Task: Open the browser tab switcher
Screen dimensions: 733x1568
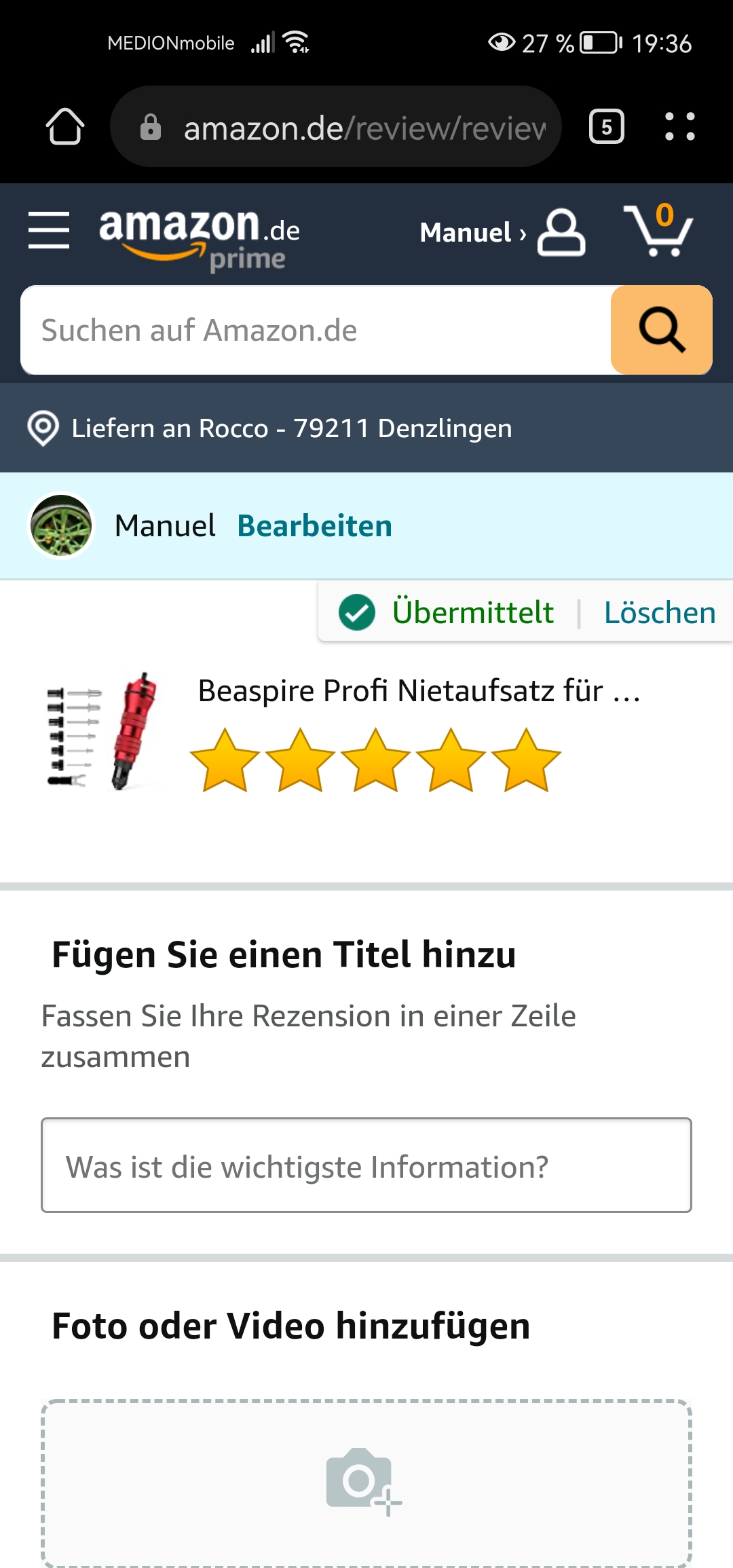Action: pos(606,127)
